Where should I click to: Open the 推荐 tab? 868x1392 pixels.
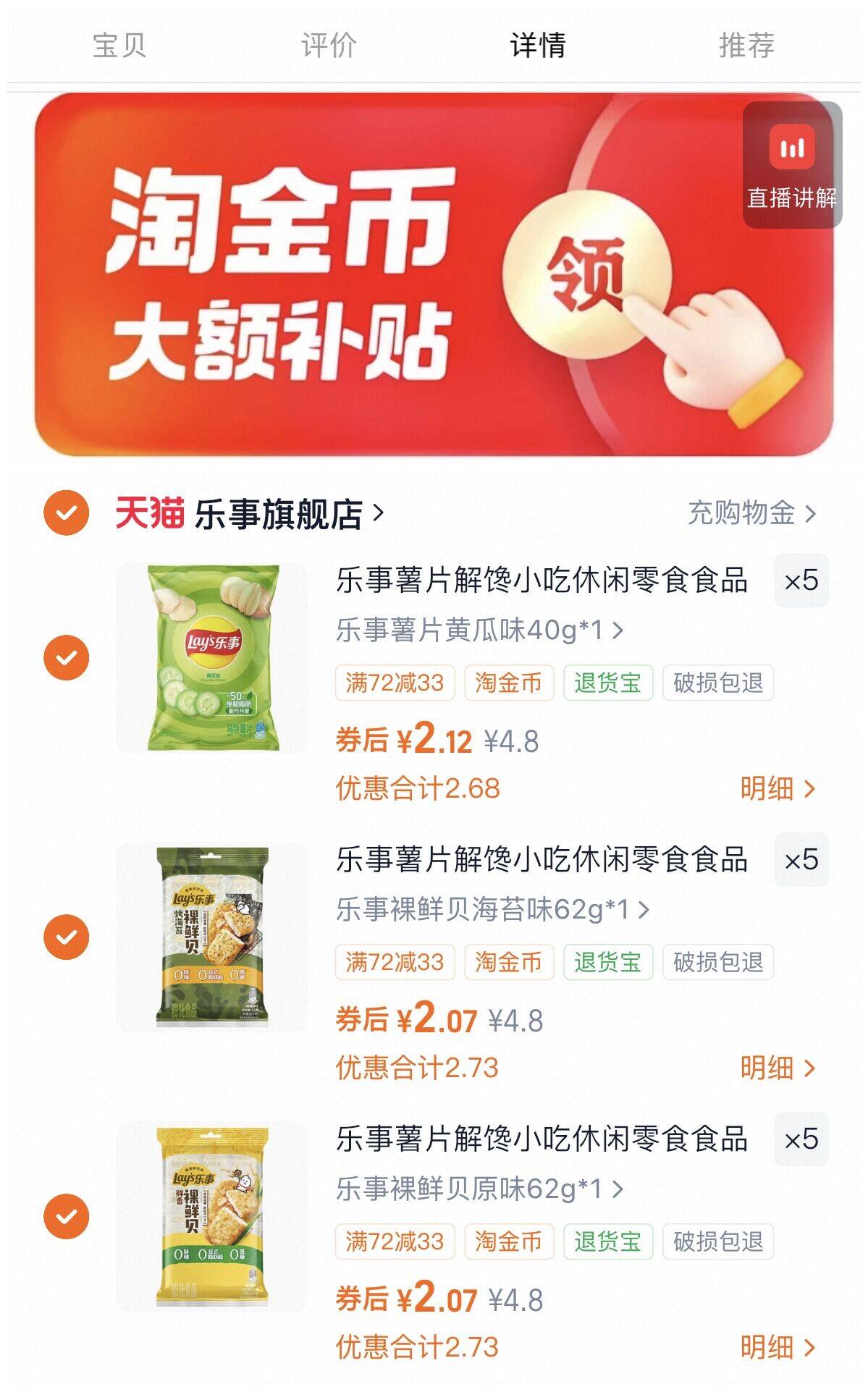pyautogui.click(x=746, y=45)
